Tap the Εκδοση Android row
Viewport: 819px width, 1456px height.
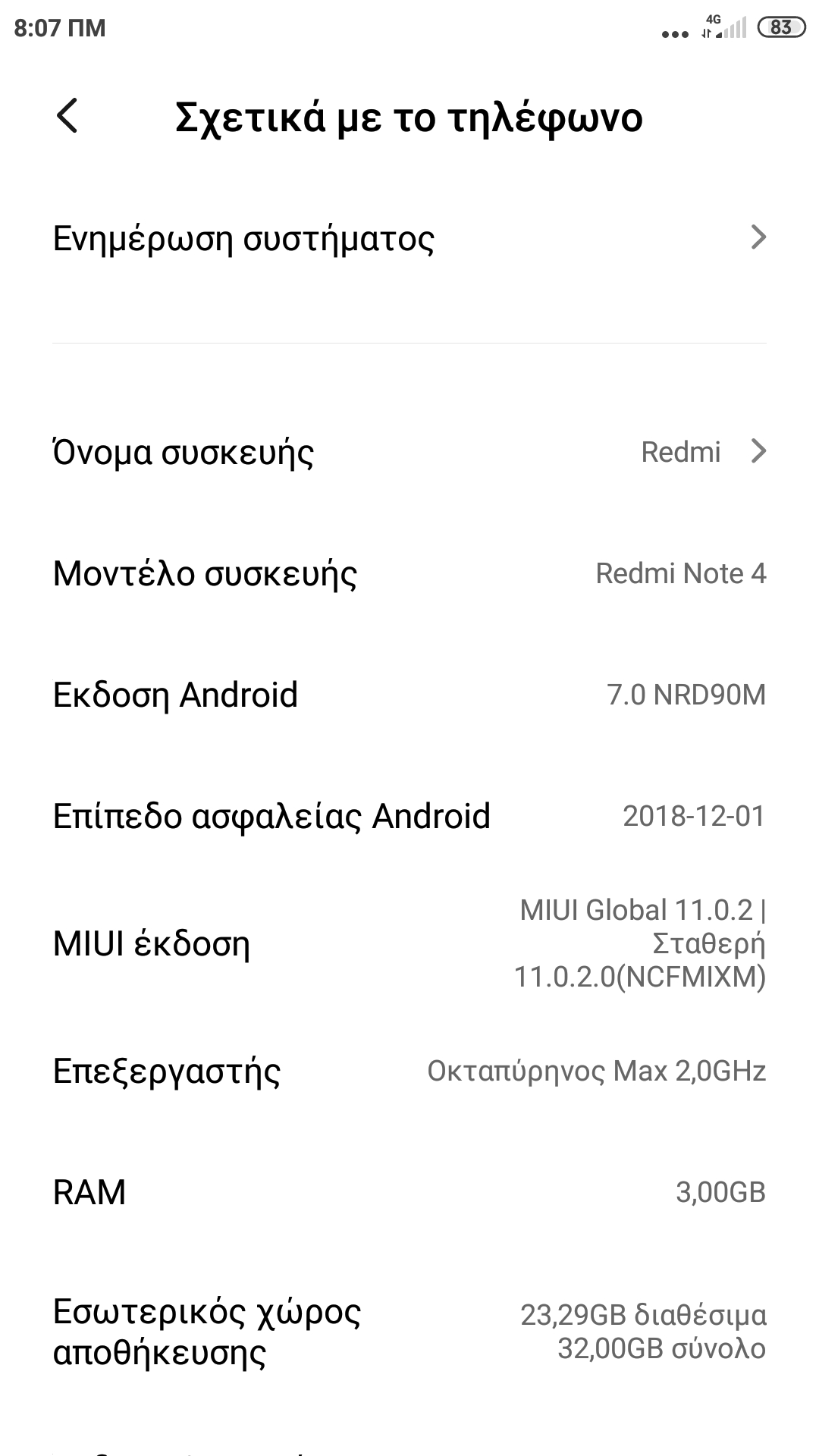click(x=409, y=695)
